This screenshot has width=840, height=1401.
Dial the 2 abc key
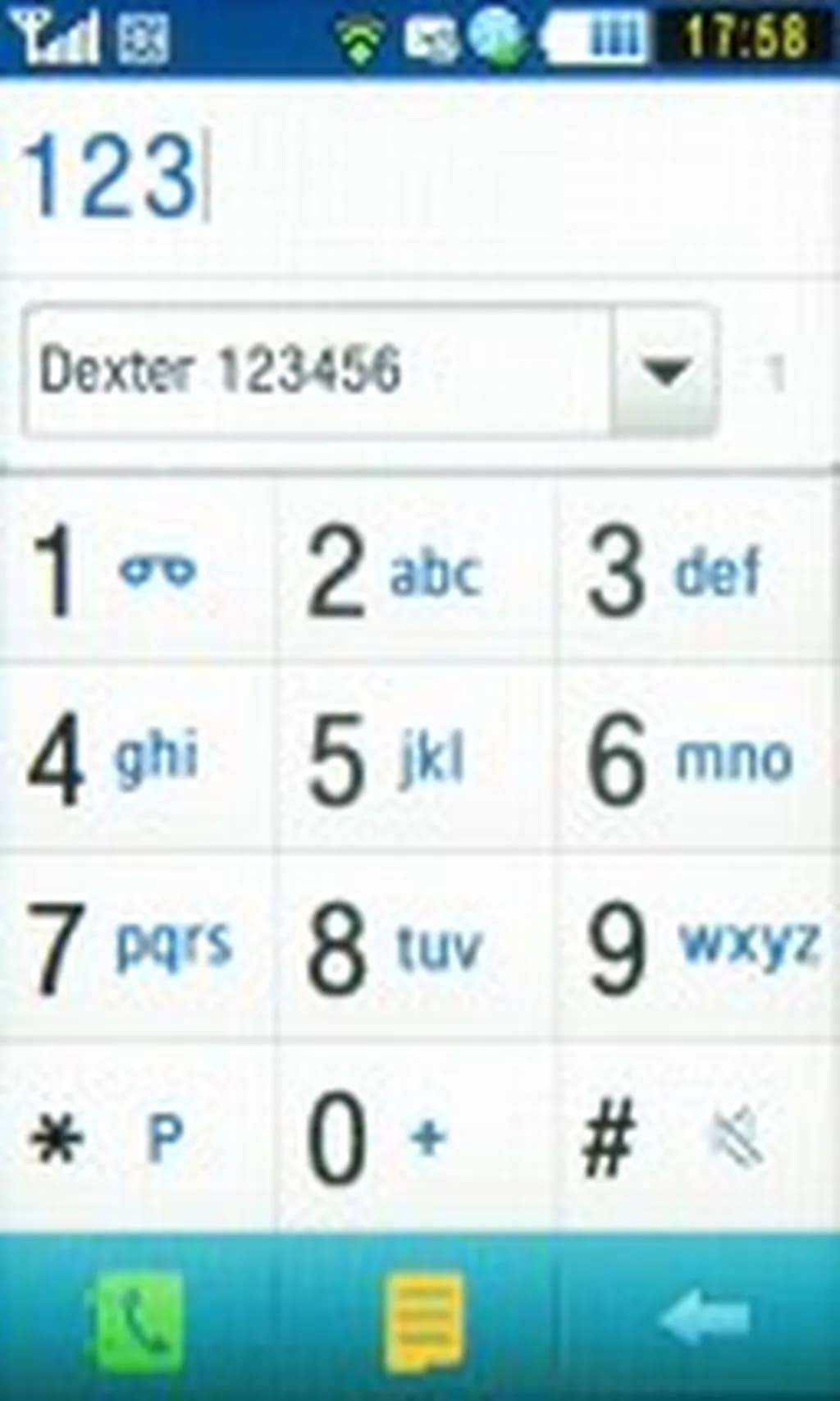[x=417, y=570]
